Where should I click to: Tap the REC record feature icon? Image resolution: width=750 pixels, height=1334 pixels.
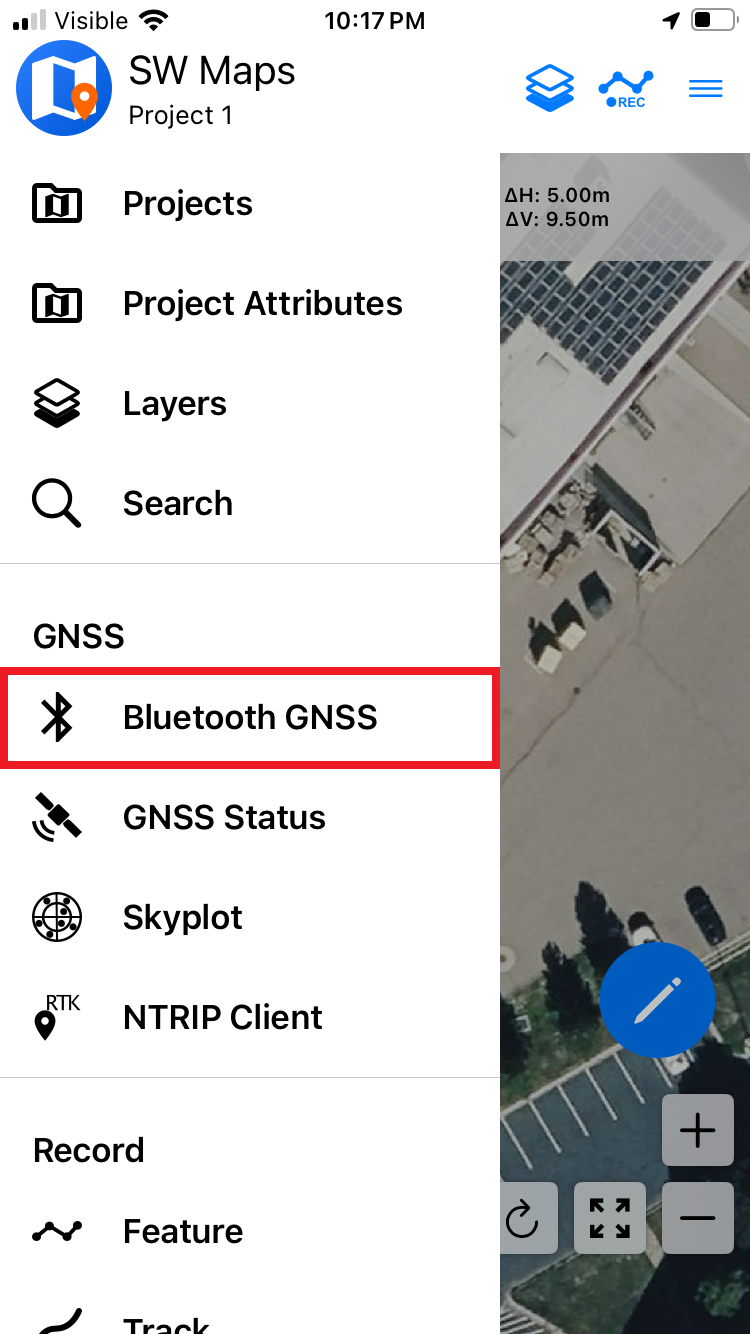click(x=626, y=89)
